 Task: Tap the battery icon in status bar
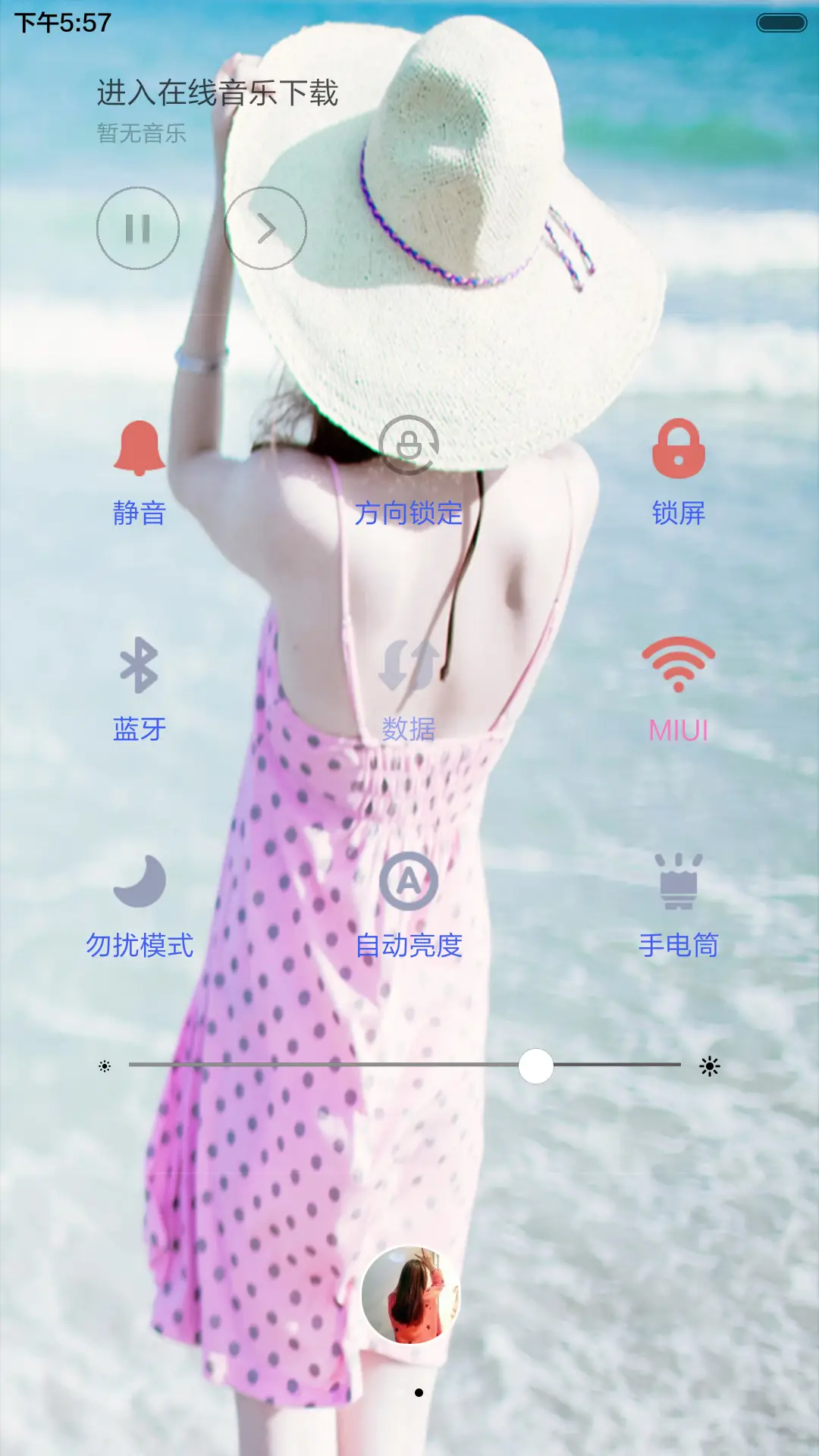[781, 23]
